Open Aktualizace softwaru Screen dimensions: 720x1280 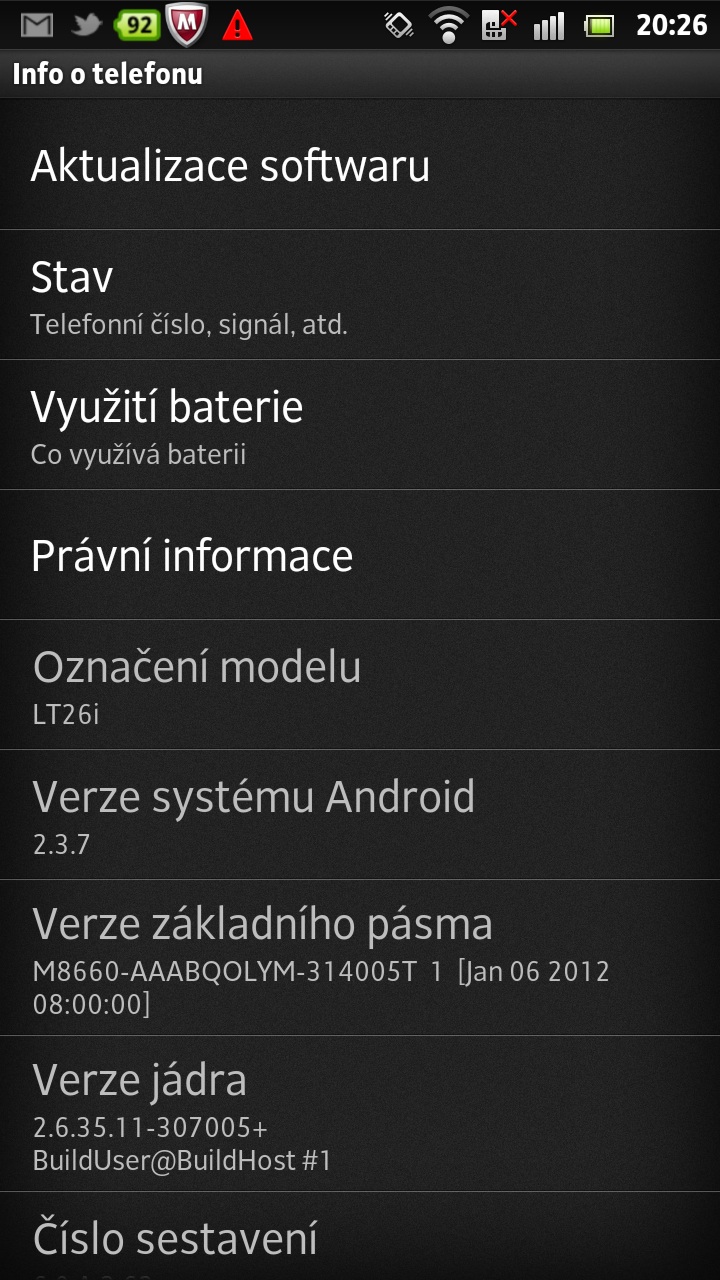coord(360,165)
